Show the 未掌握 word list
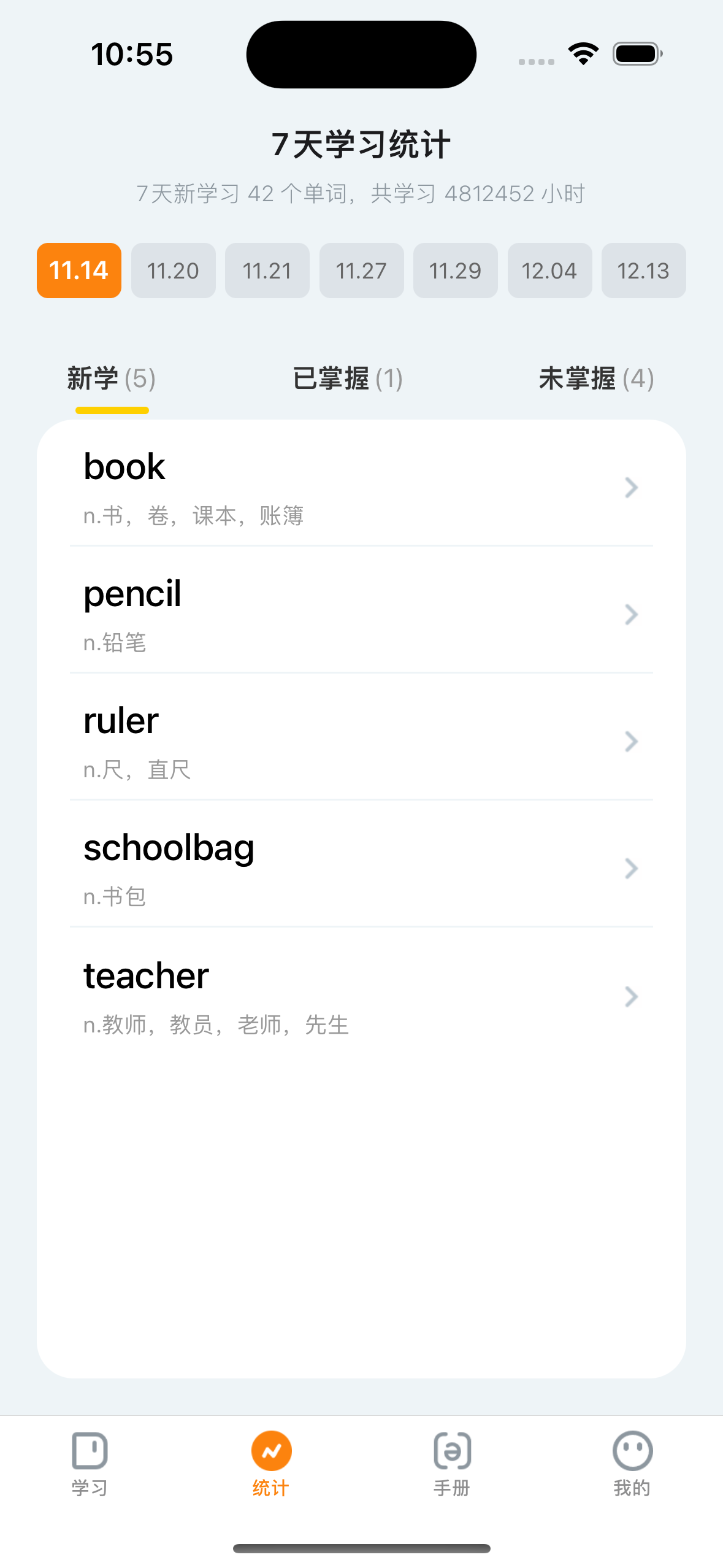723x1568 pixels. [596, 379]
